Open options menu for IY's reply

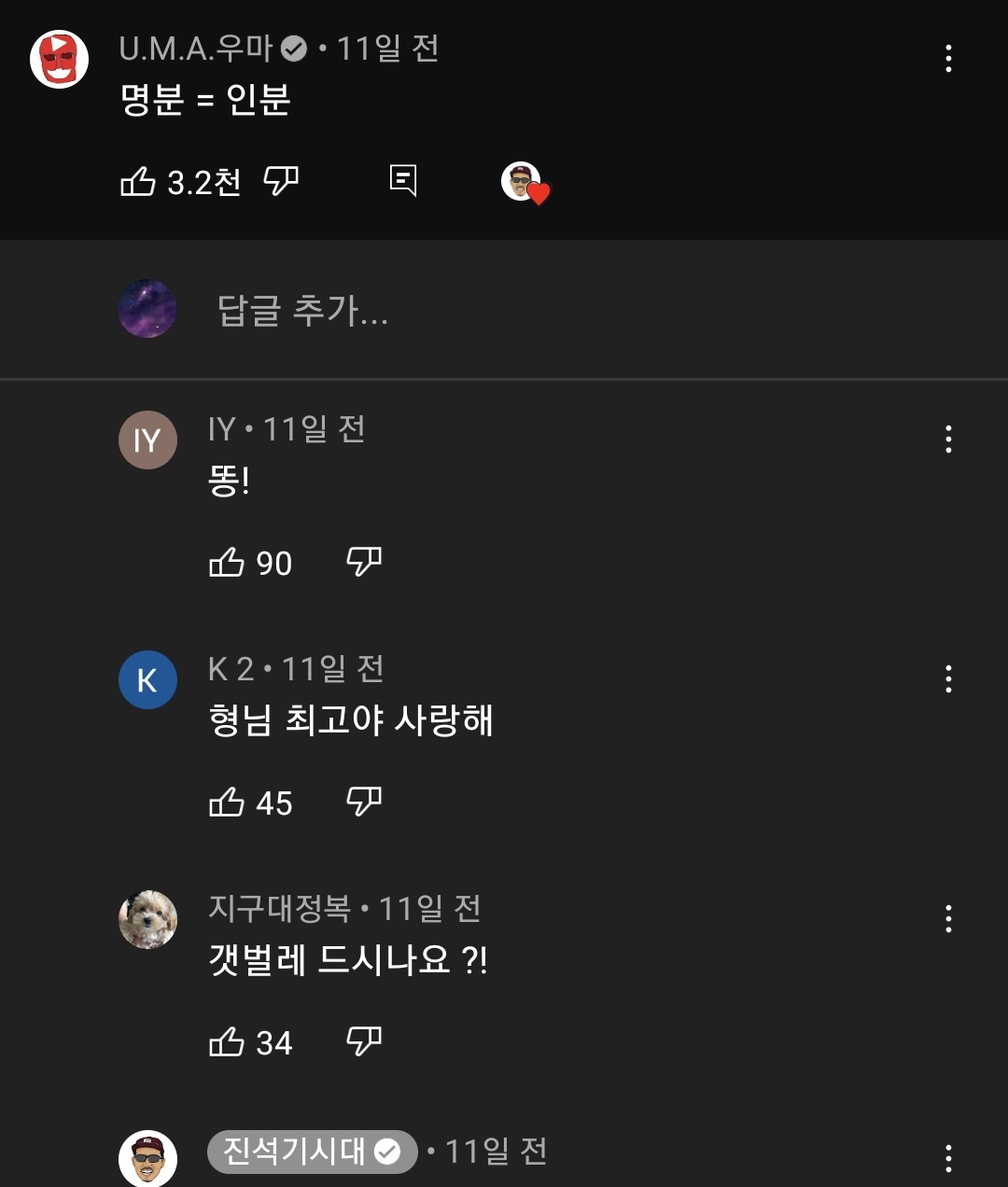click(948, 440)
